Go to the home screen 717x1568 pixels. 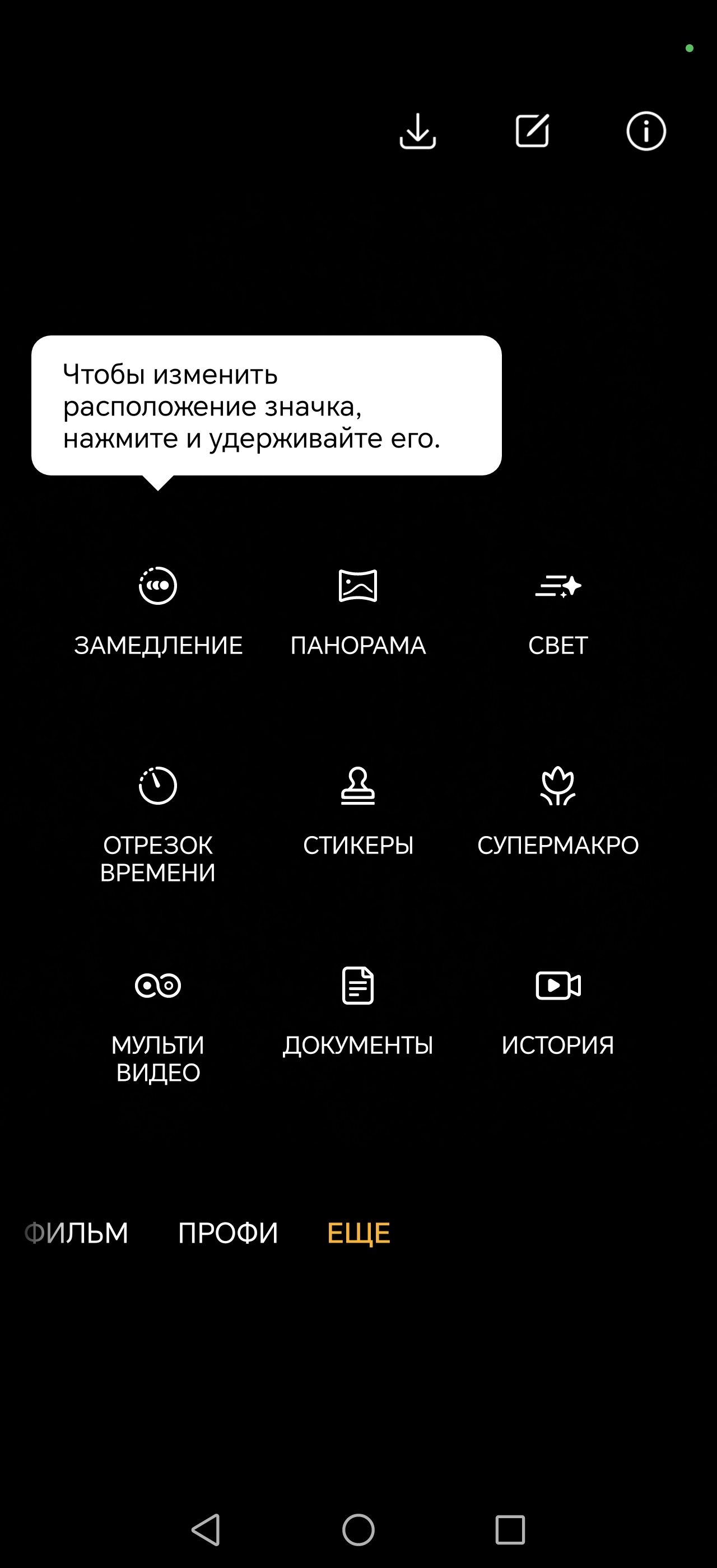(x=358, y=1530)
